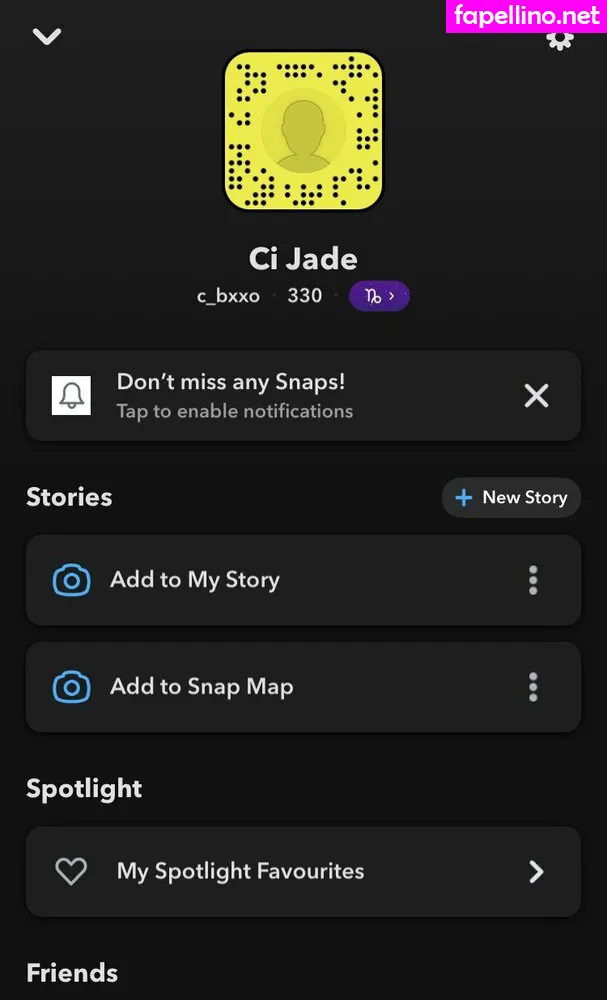The width and height of the screenshot is (607, 1000).
Task: Open options for Add to My Story
Action: pyautogui.click(x=533, y=580)
